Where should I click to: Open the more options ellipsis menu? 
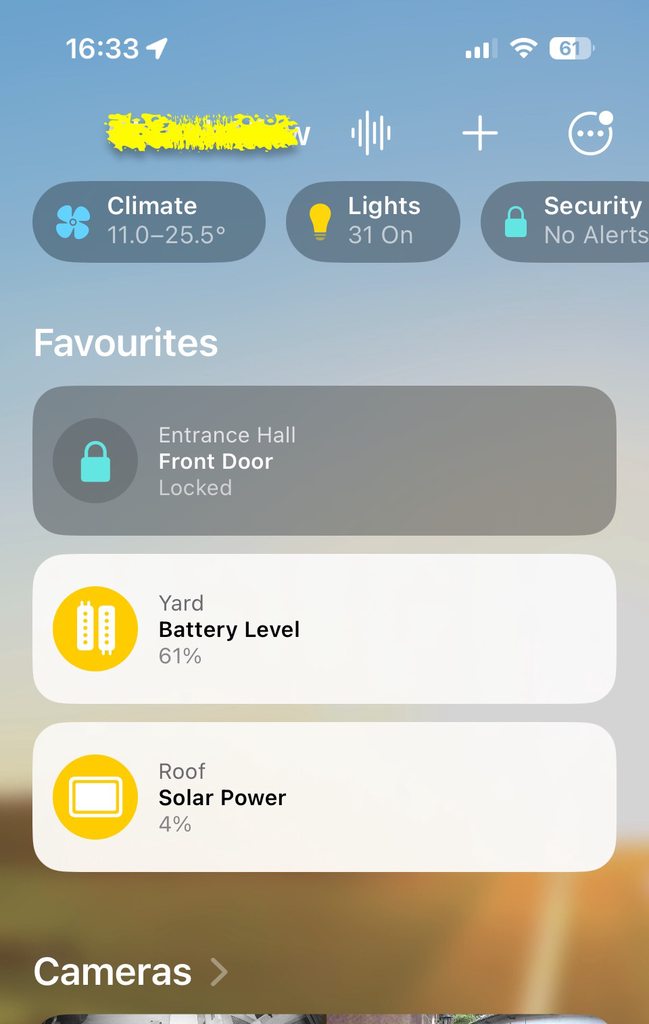(590, 133)
